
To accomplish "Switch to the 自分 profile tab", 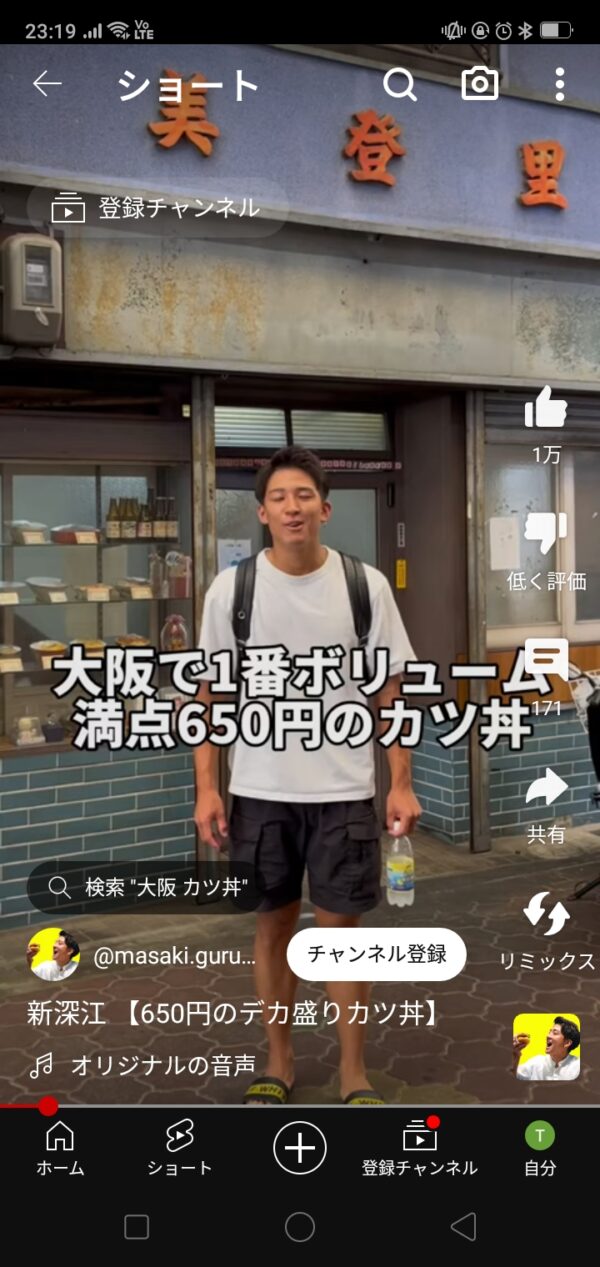I will tap(540, 1147).
